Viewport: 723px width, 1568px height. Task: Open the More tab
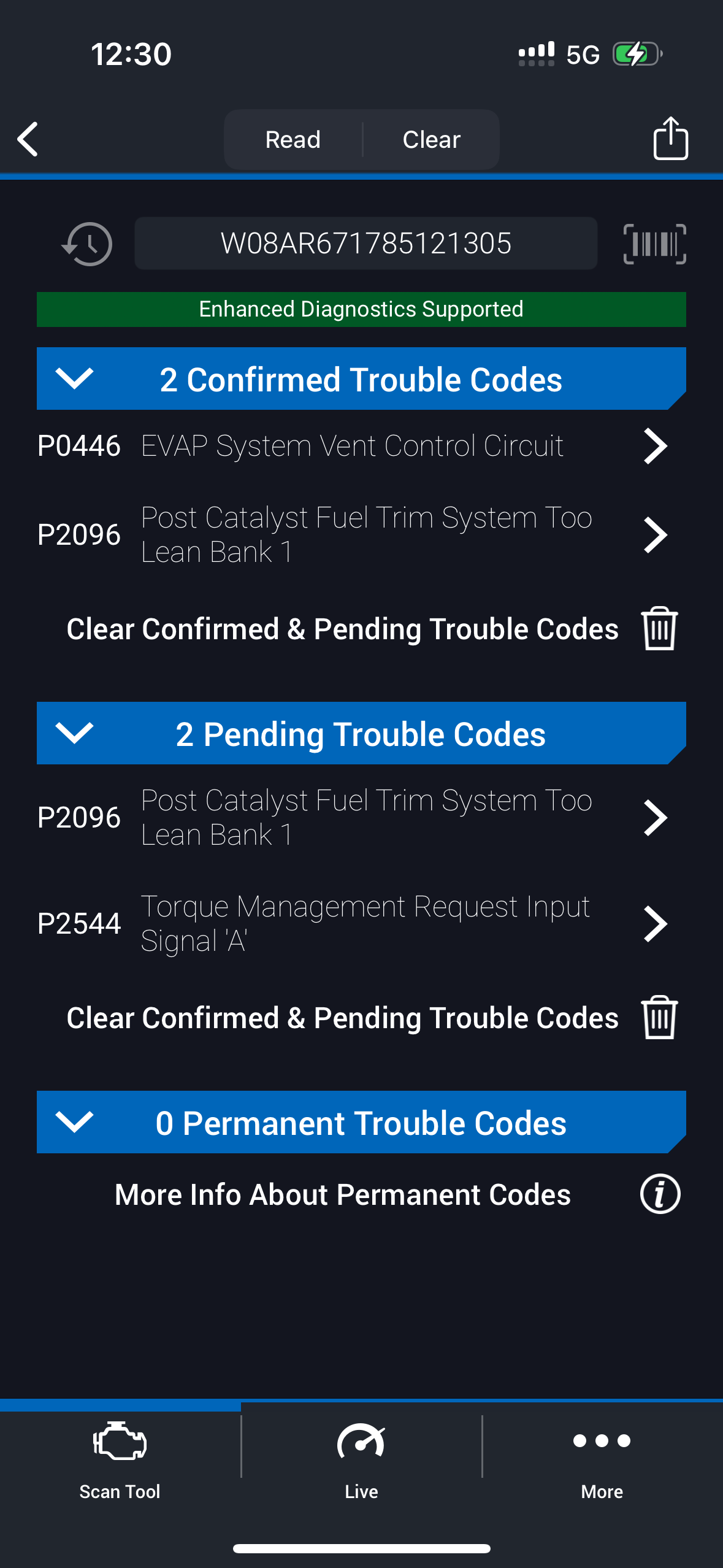tap(602, 1460)
